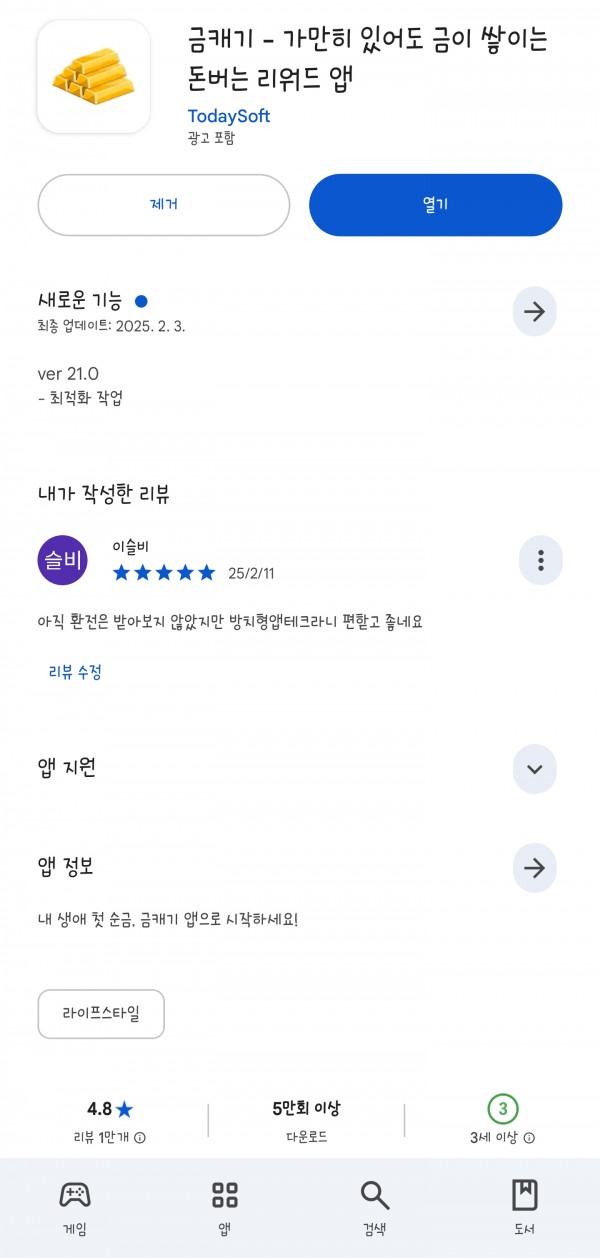Tap the 제거 uninstall button

point(164,205)
